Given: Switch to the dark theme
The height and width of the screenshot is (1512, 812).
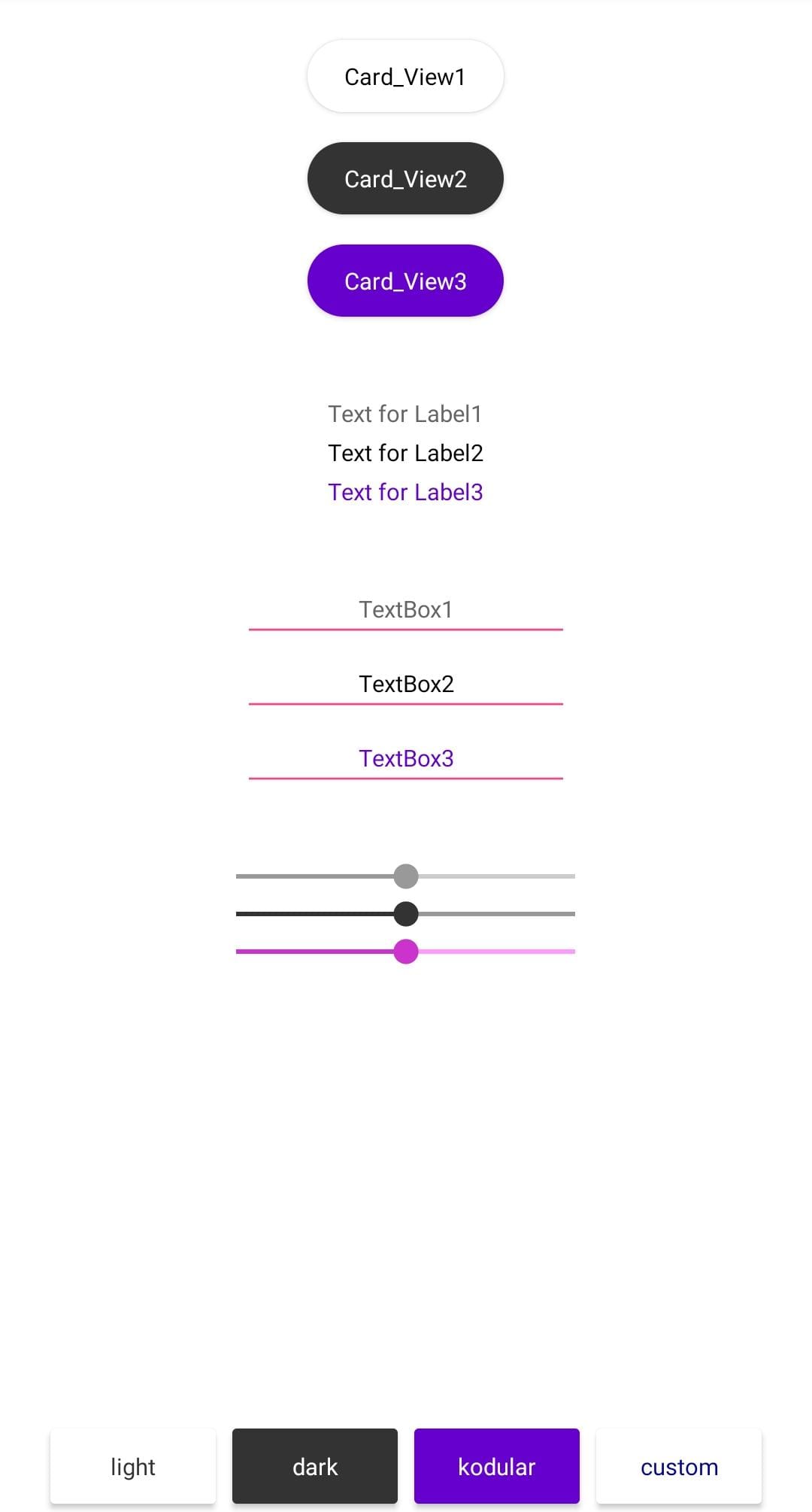Looking at the screenshot, I should (315, 1466).
